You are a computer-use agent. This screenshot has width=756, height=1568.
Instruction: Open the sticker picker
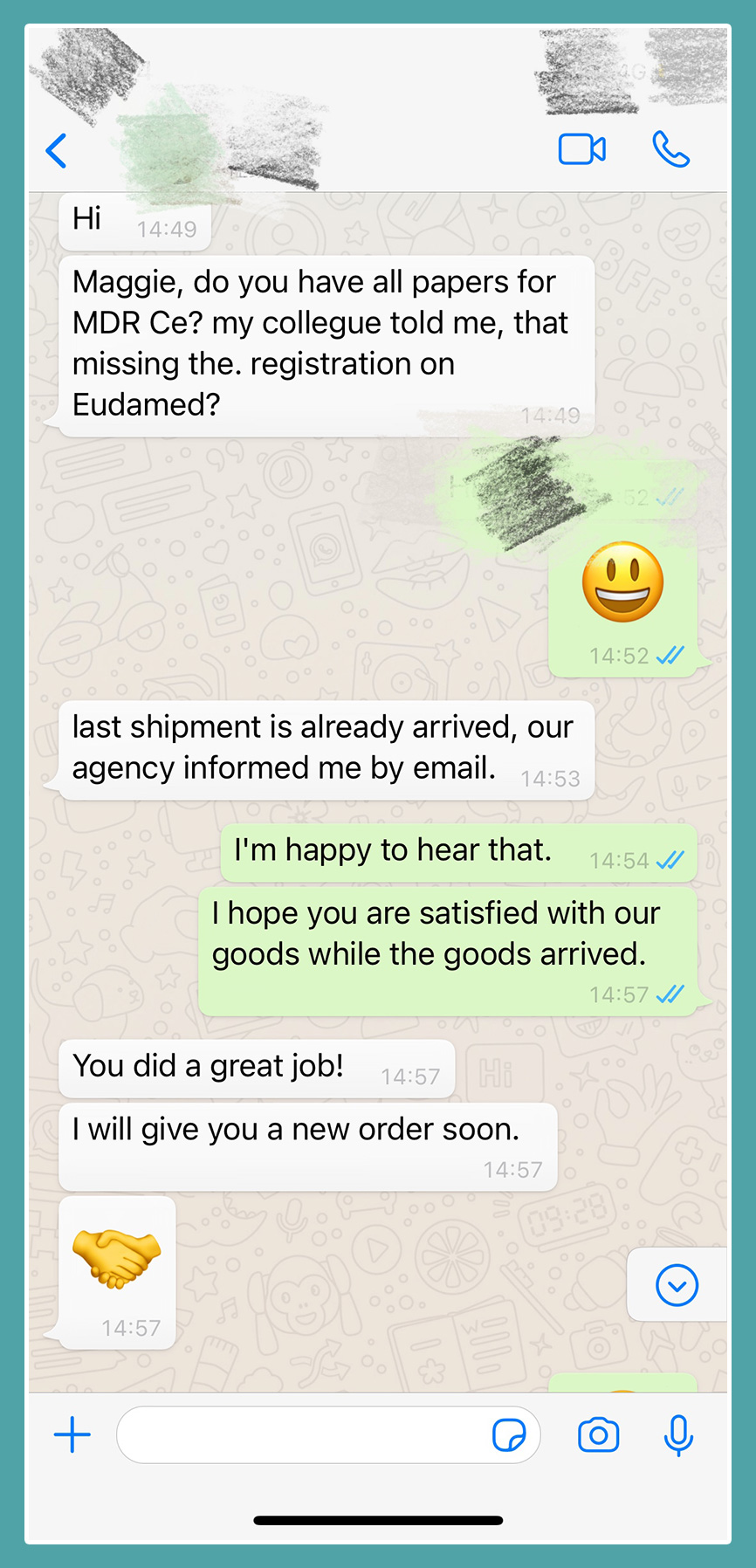click(x=509, y=1434)
